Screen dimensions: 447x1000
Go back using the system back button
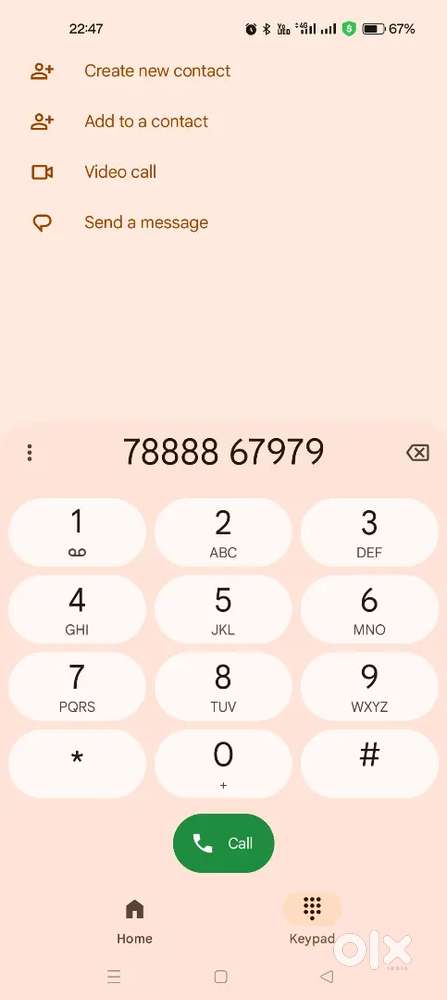327,976
